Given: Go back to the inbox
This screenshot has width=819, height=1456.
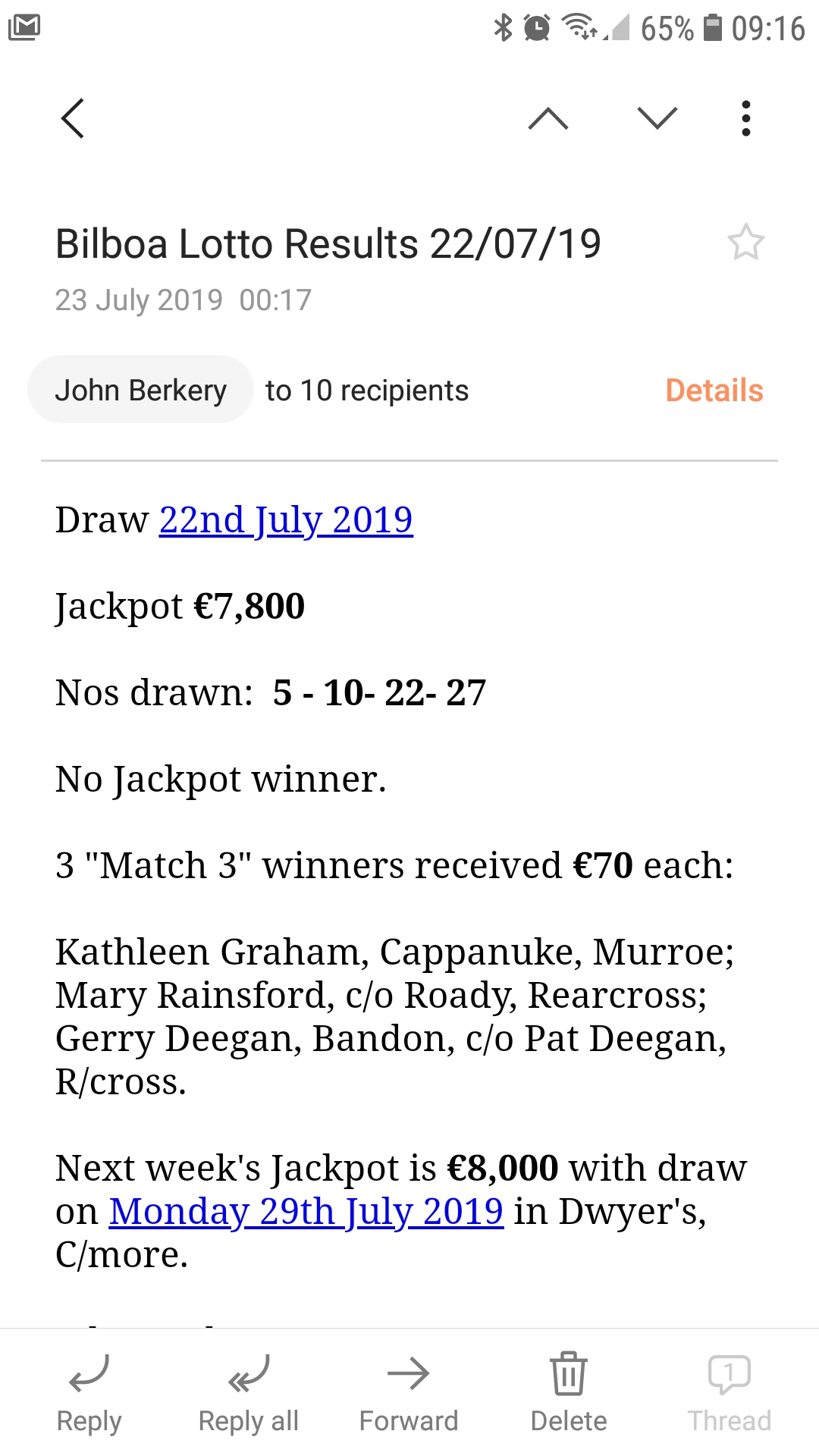Looking at the screenshot, I should [x=73, y=118].
